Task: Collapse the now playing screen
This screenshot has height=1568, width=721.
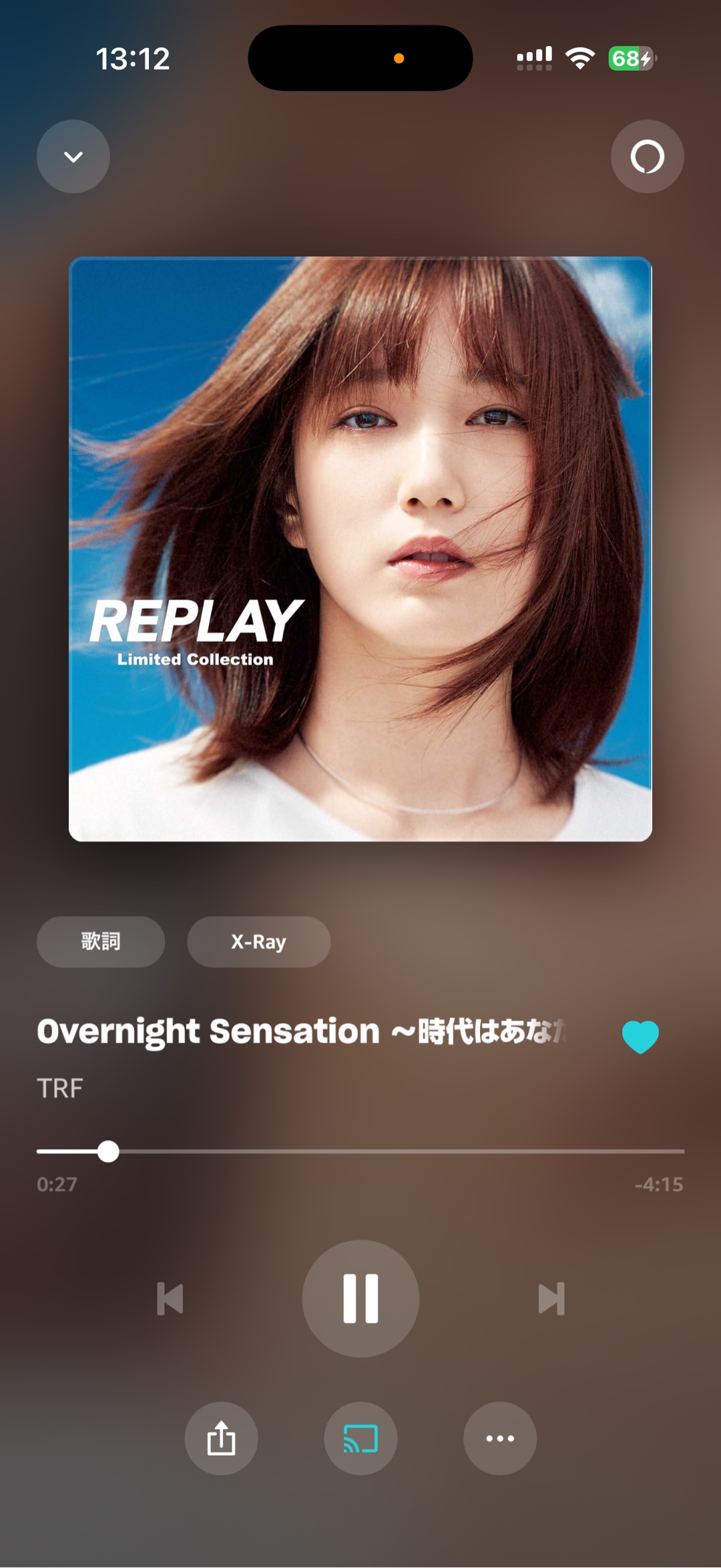Action: pos(73,157)
